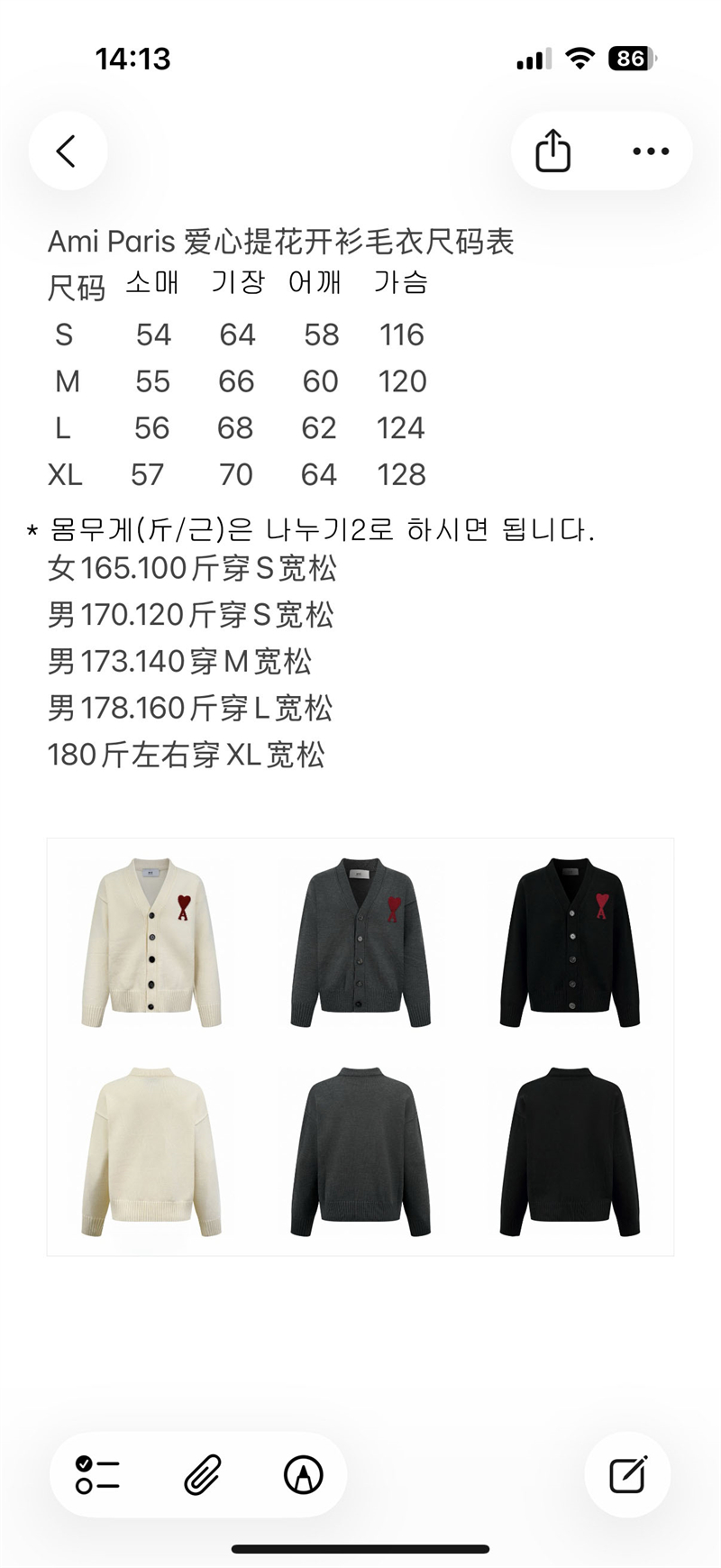Open the more options menu
The height and width of the screenshot is (1568, 721).
coord(650,151)
